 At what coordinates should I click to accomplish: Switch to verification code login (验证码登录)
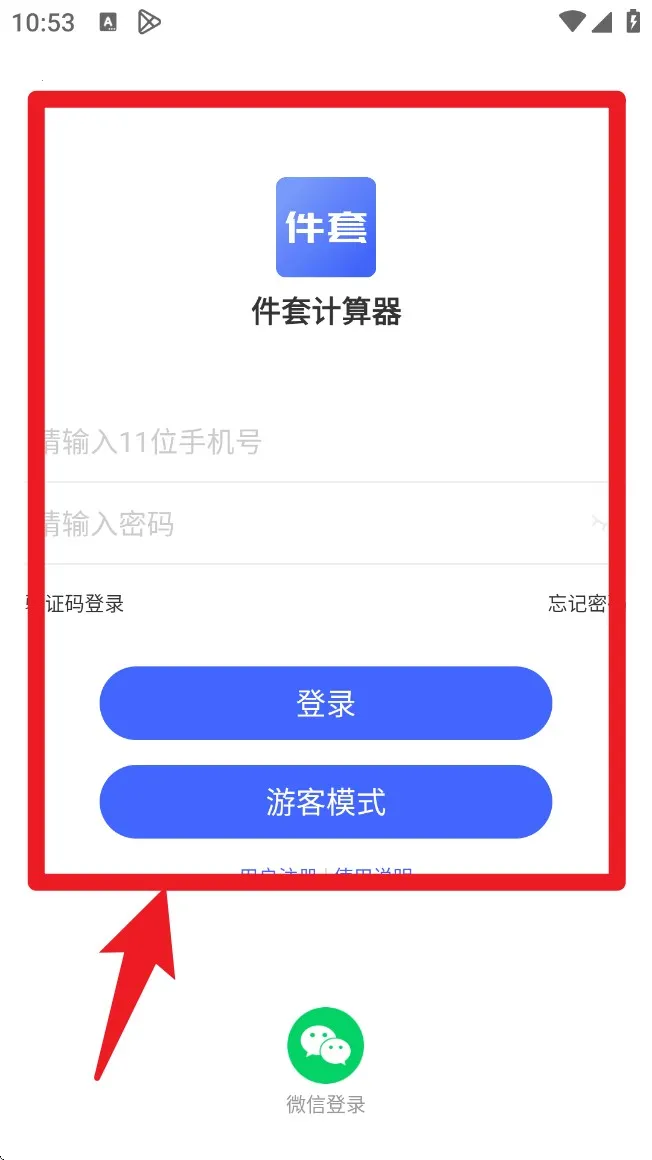(x=78, y=603)
